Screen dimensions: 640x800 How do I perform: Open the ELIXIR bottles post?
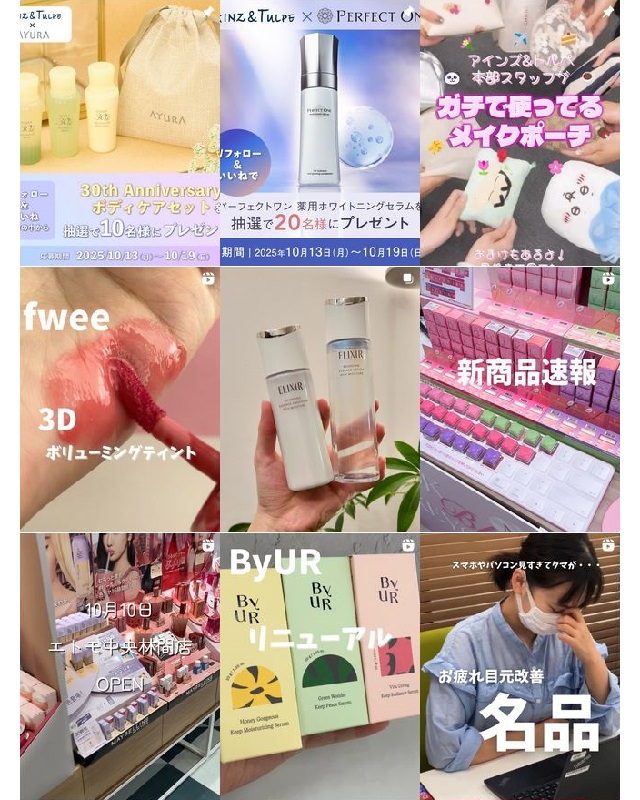pyautogui.click(x=320, y=398)
